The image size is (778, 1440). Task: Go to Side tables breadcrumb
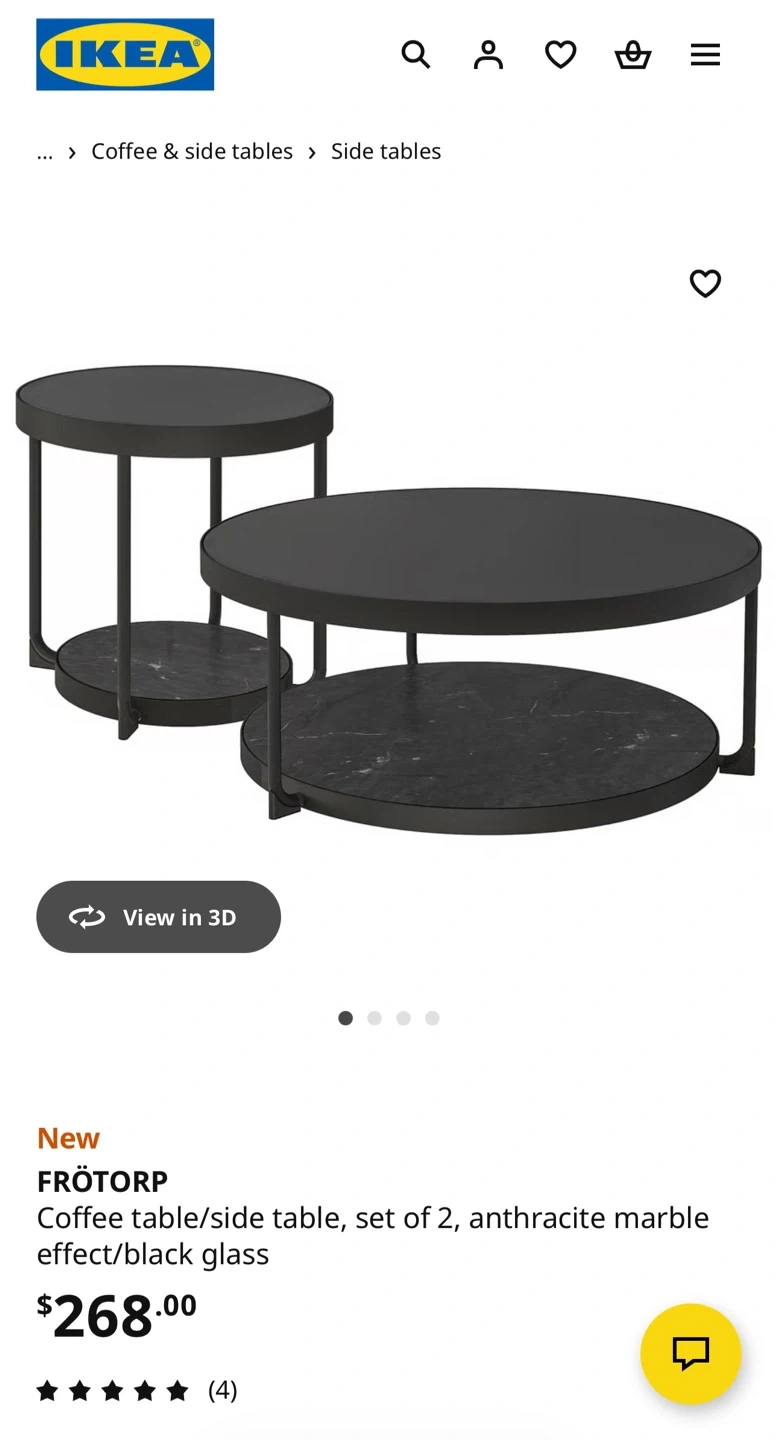click(386, 151)
